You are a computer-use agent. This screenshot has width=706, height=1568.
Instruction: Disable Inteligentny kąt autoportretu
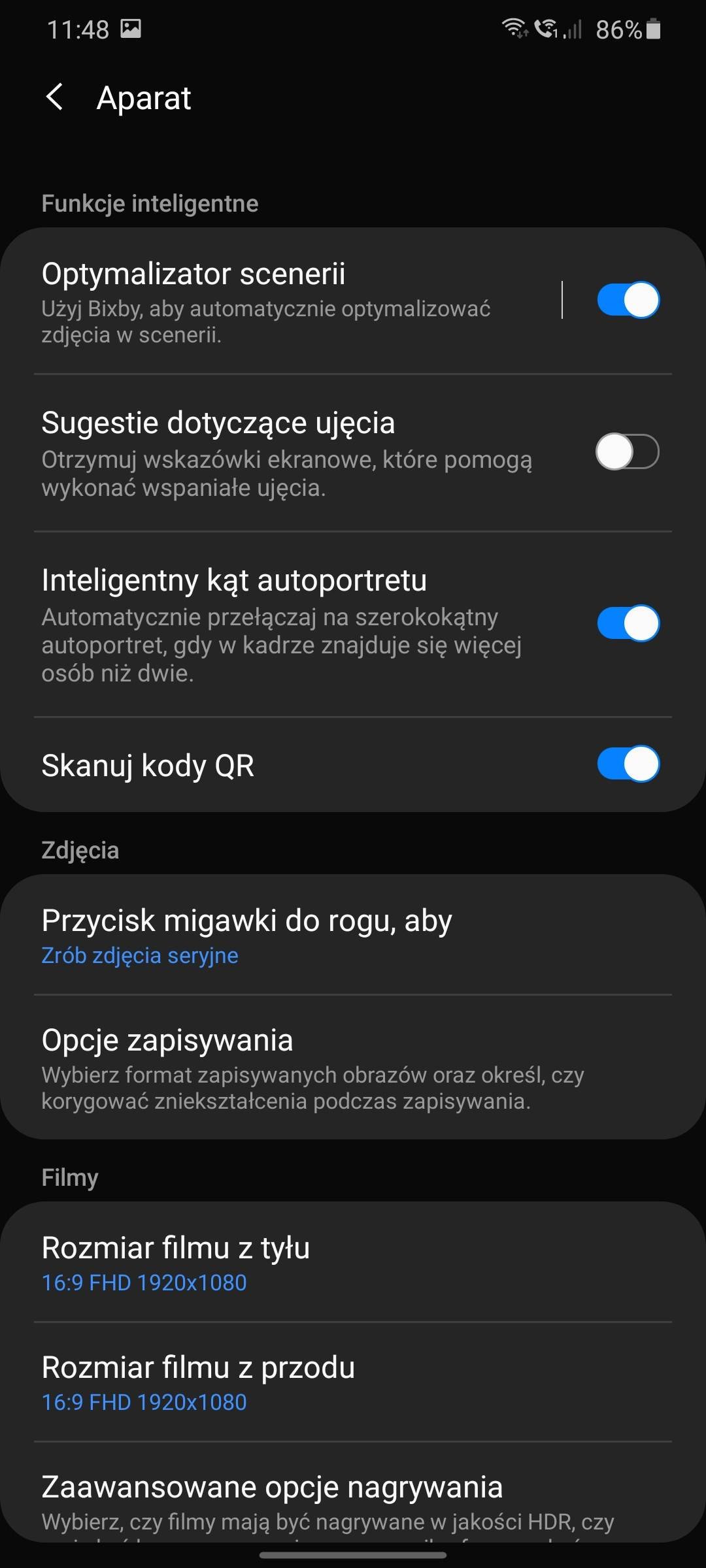point(628,623)
